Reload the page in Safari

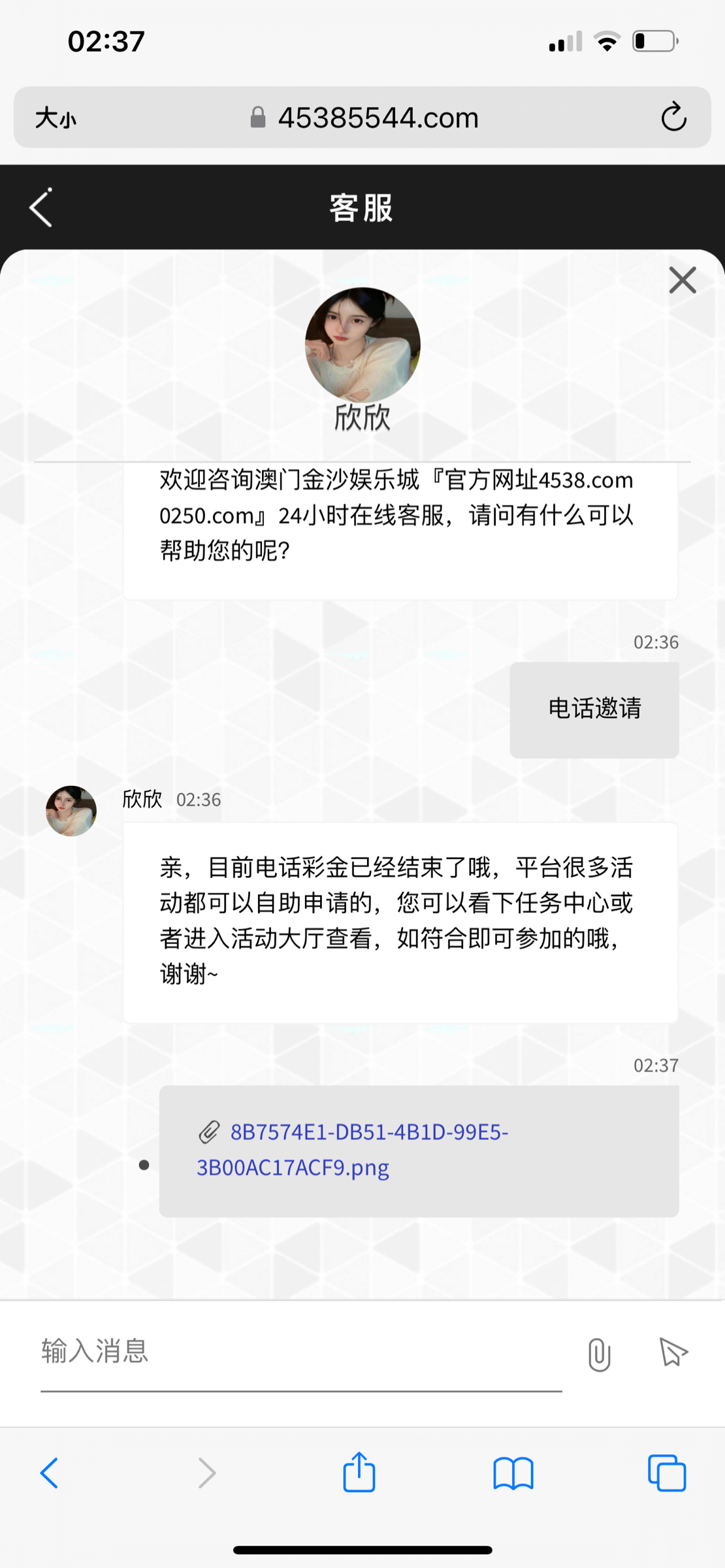673,118
